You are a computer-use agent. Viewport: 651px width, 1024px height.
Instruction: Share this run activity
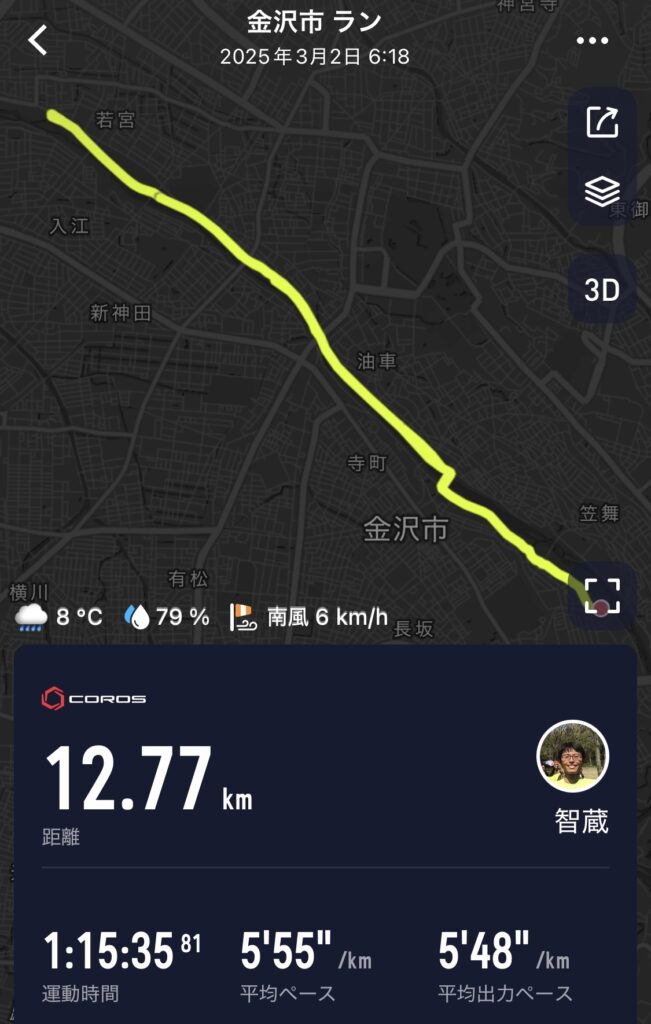click(x=602, y=122)
